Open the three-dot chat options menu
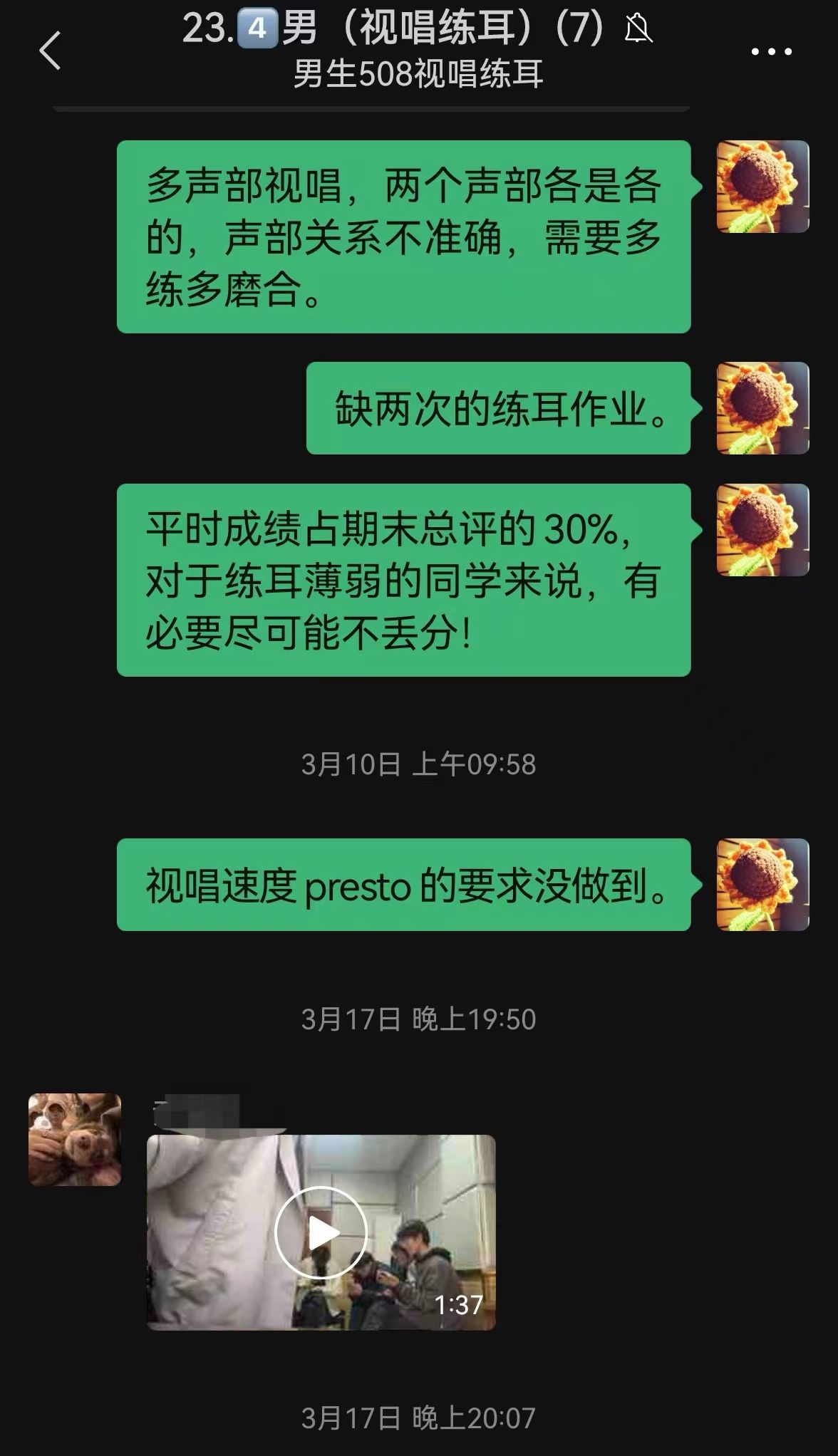The height and width of the screenshot is (1456, 838). click(771, 51)
